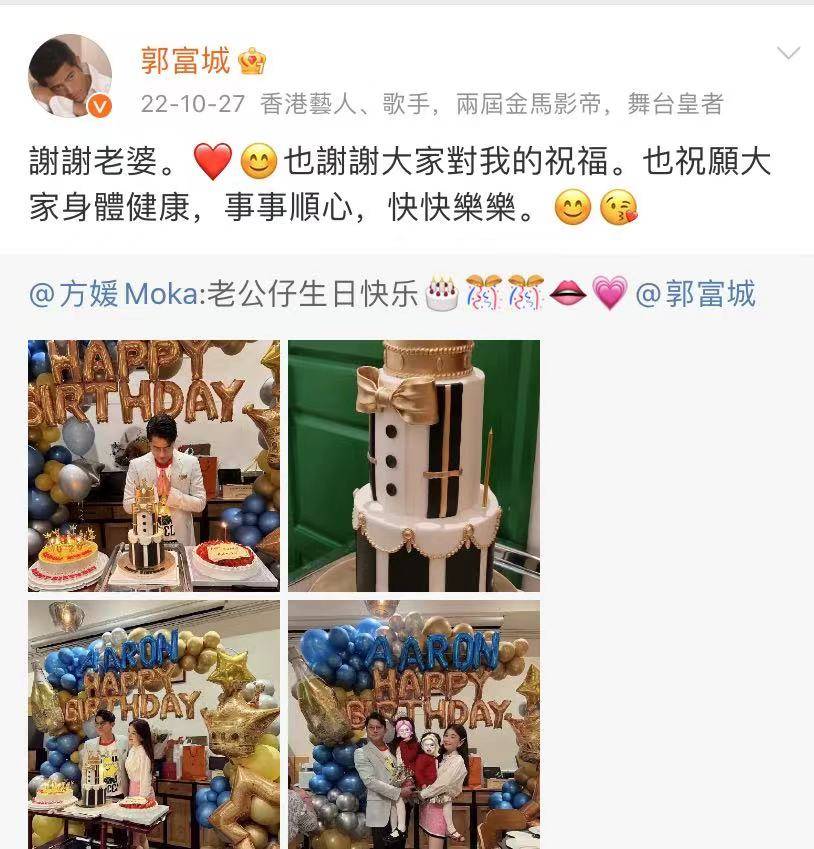Image resolution: width=814 pixels, height=849 pixels.
Task: Open the @方媛Moka mention link
Action: point(115,294)
